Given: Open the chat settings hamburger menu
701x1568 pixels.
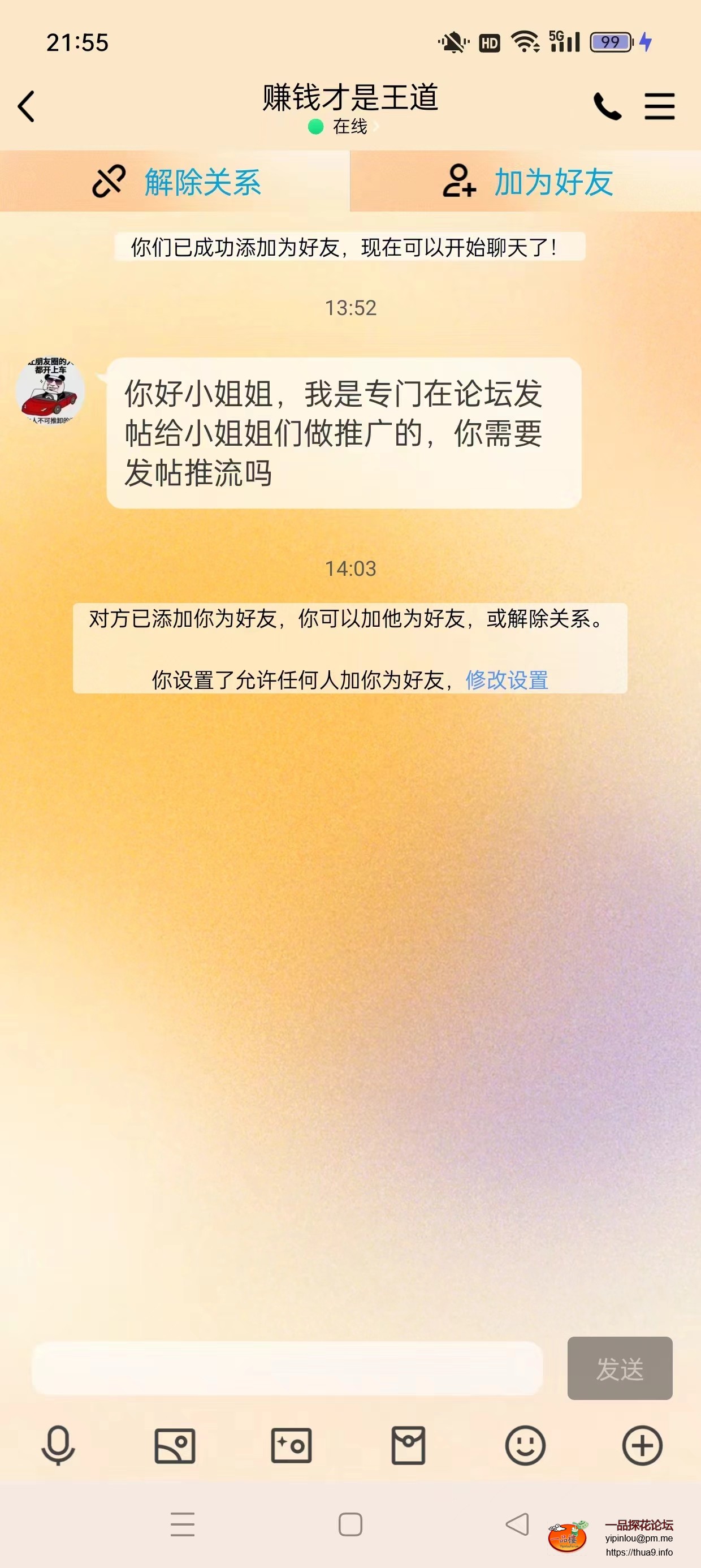Looking at the screenshot, I should click(660, 105).
